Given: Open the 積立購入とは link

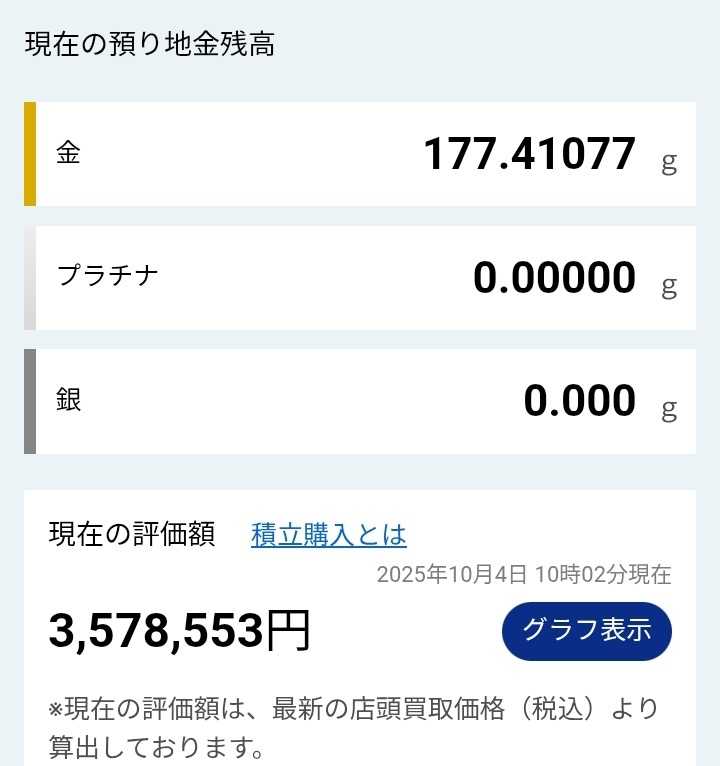Looking at the screenshot, I should (329, 535).
